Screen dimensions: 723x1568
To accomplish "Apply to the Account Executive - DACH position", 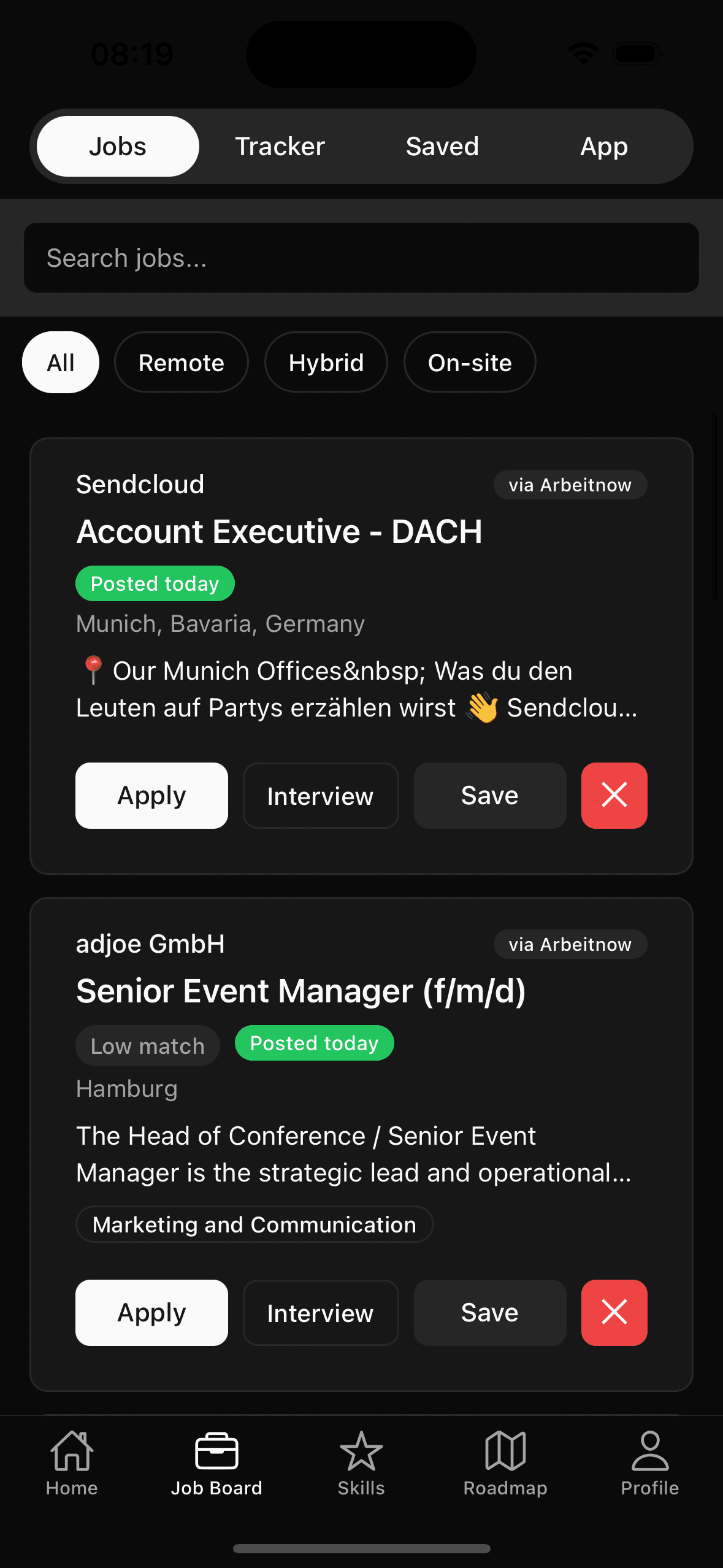I will (151, 796).
